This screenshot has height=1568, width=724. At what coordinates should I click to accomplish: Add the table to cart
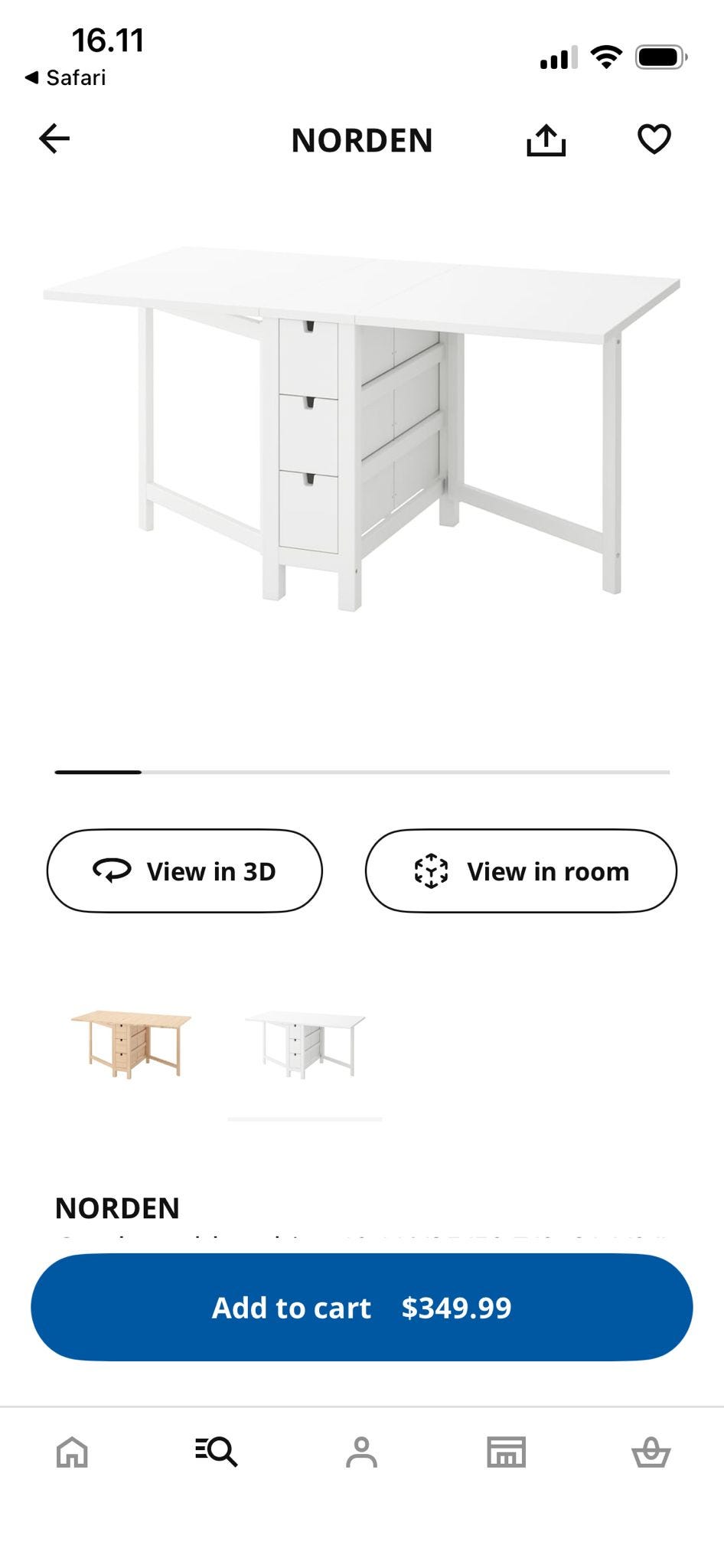point(362,1307)
